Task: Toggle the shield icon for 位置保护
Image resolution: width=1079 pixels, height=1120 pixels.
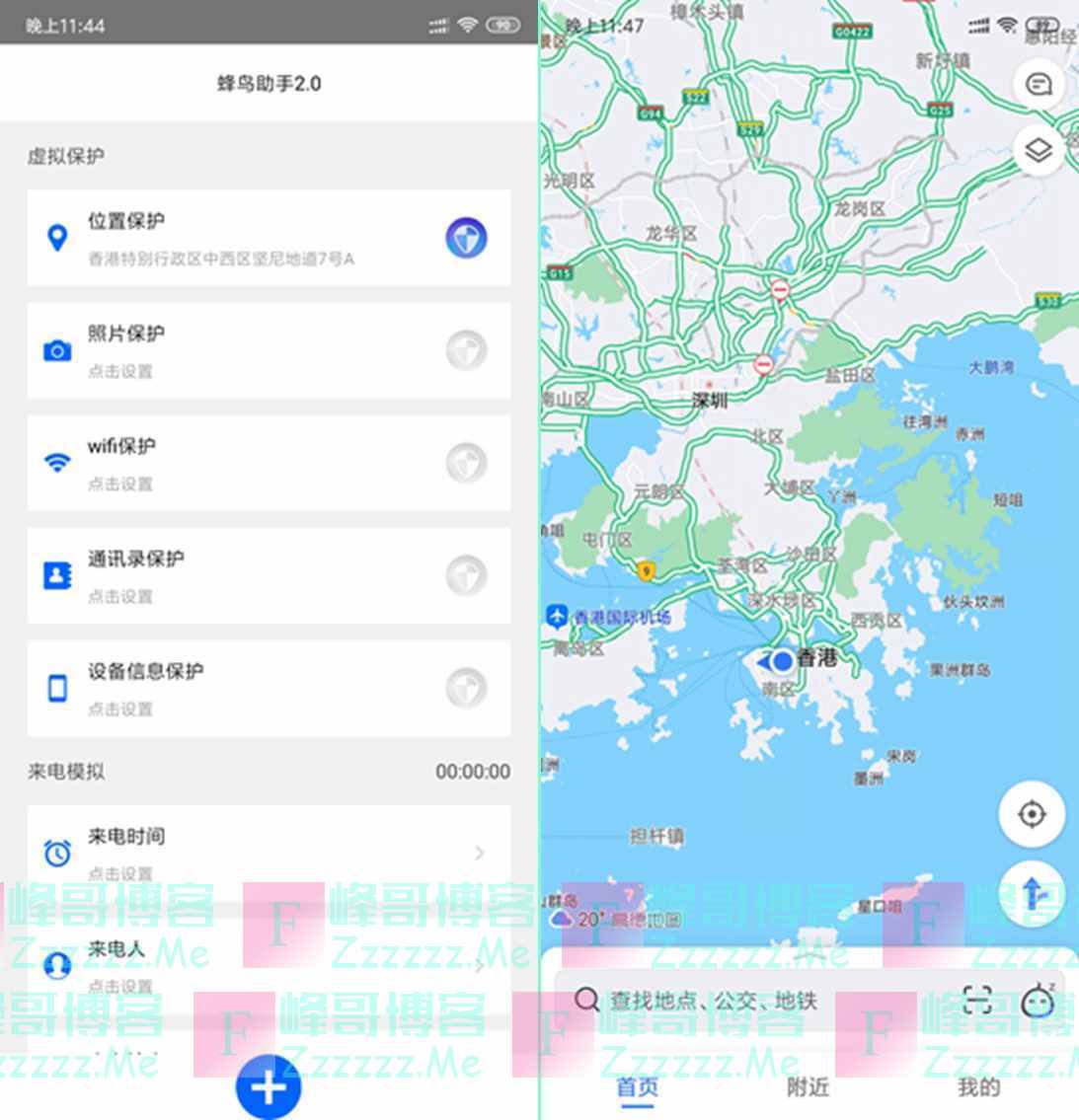Action: tap(466, 238)
